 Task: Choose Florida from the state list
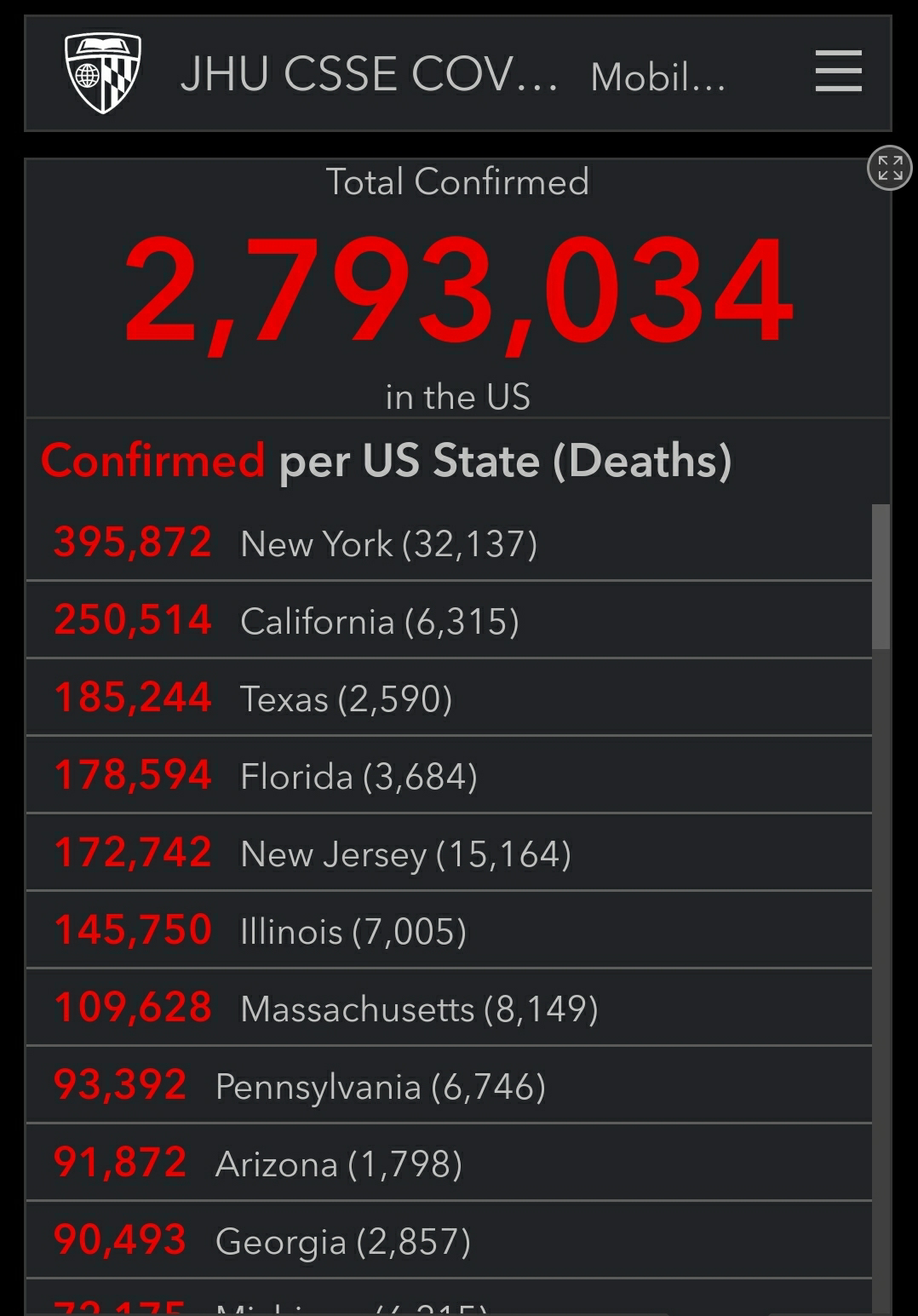point(449,775)
